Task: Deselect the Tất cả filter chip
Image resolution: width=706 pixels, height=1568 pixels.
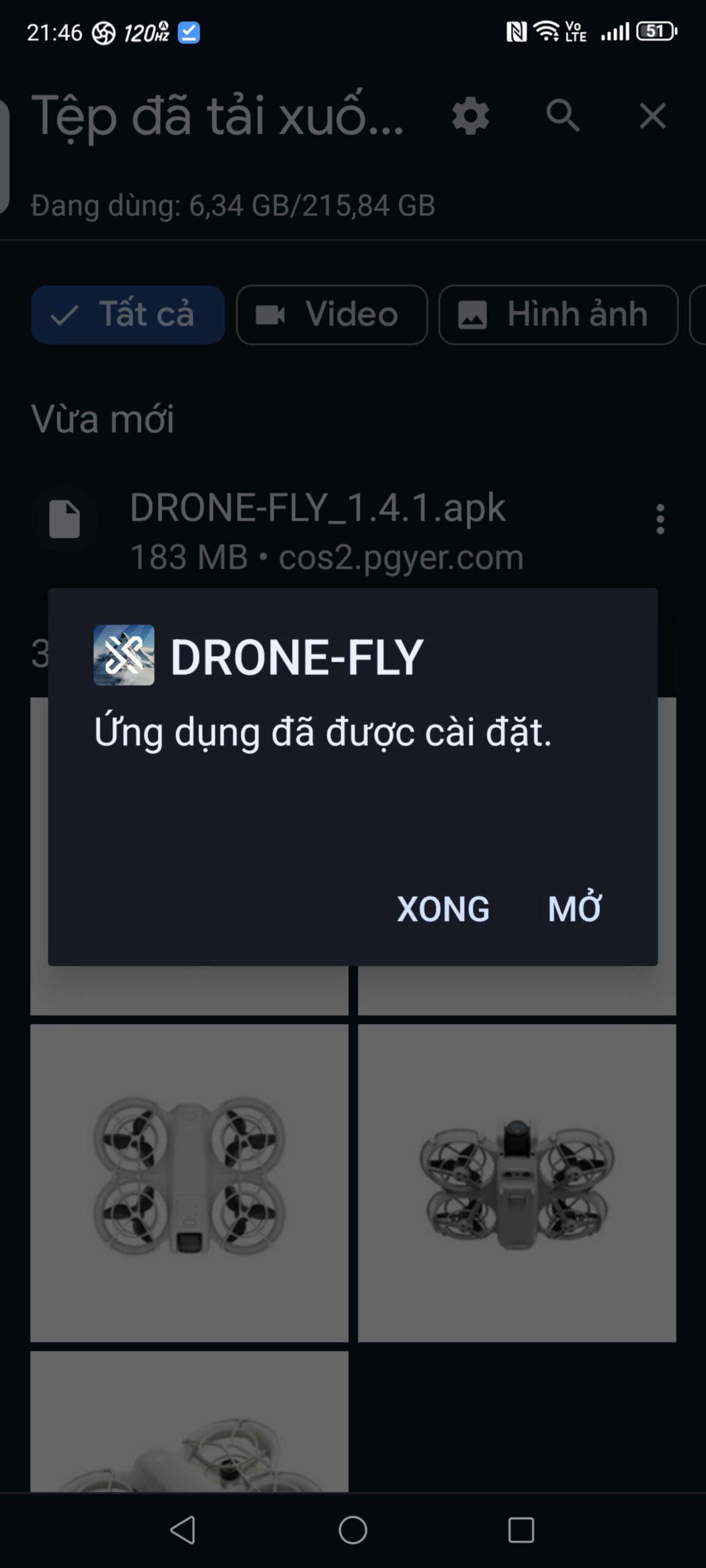Action: pos(127,314)
